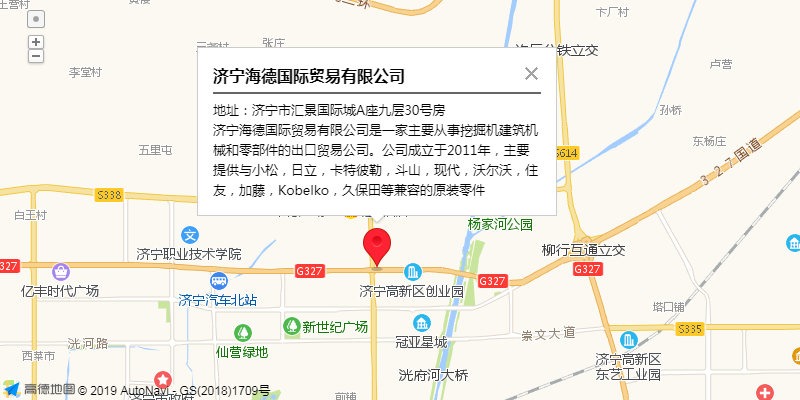The image size is (800, 400).
Task: Tap the locate button above zoom controls
Action: 36,19
